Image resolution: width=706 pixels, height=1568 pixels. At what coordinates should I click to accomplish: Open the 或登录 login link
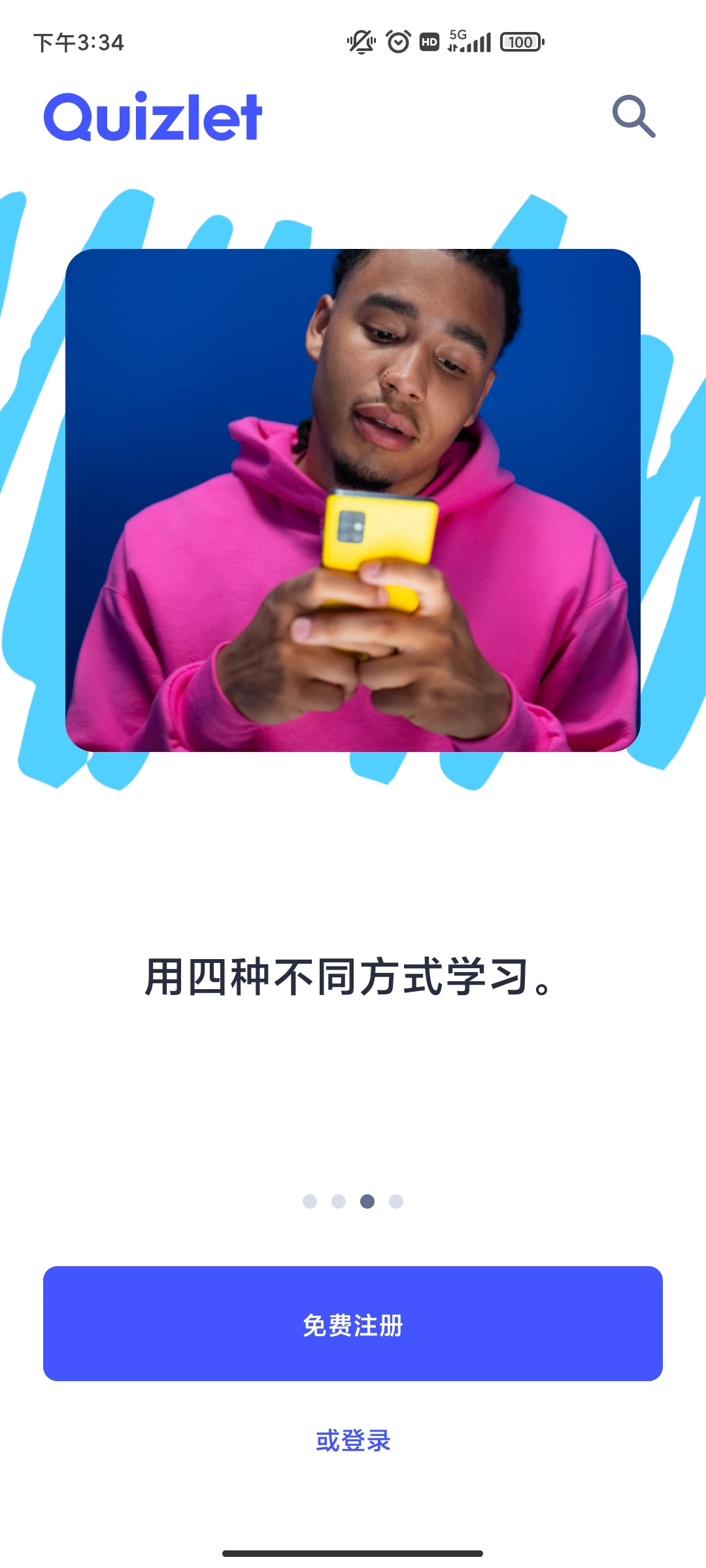point(353,1441)
